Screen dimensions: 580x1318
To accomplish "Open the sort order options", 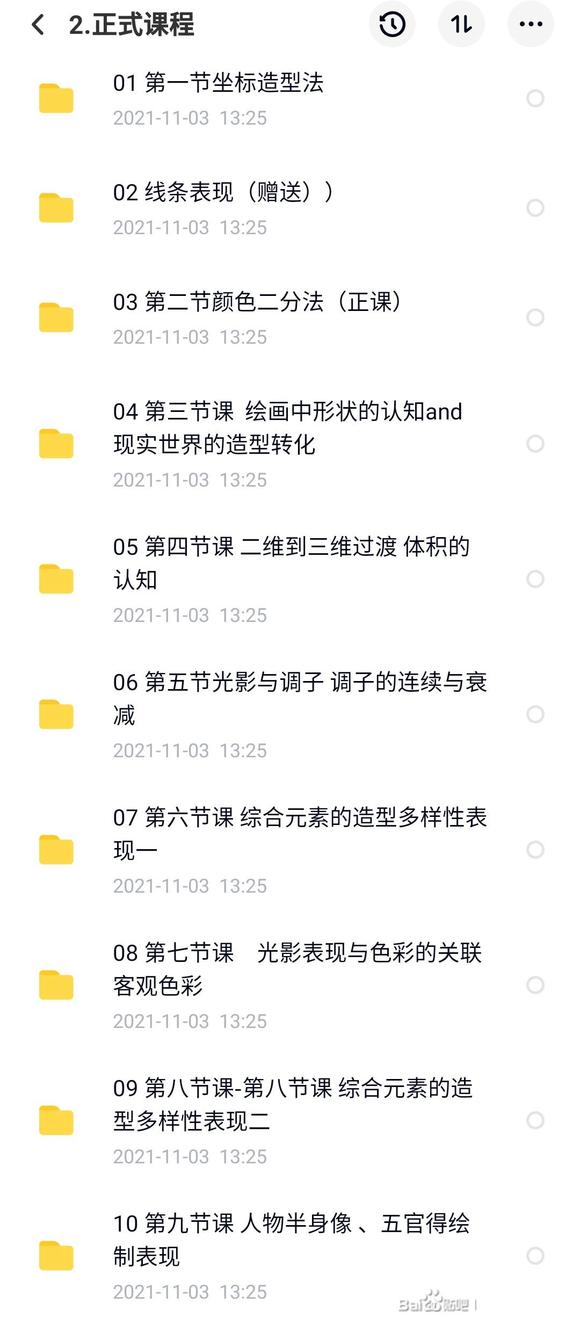I will tap(461, 25).
